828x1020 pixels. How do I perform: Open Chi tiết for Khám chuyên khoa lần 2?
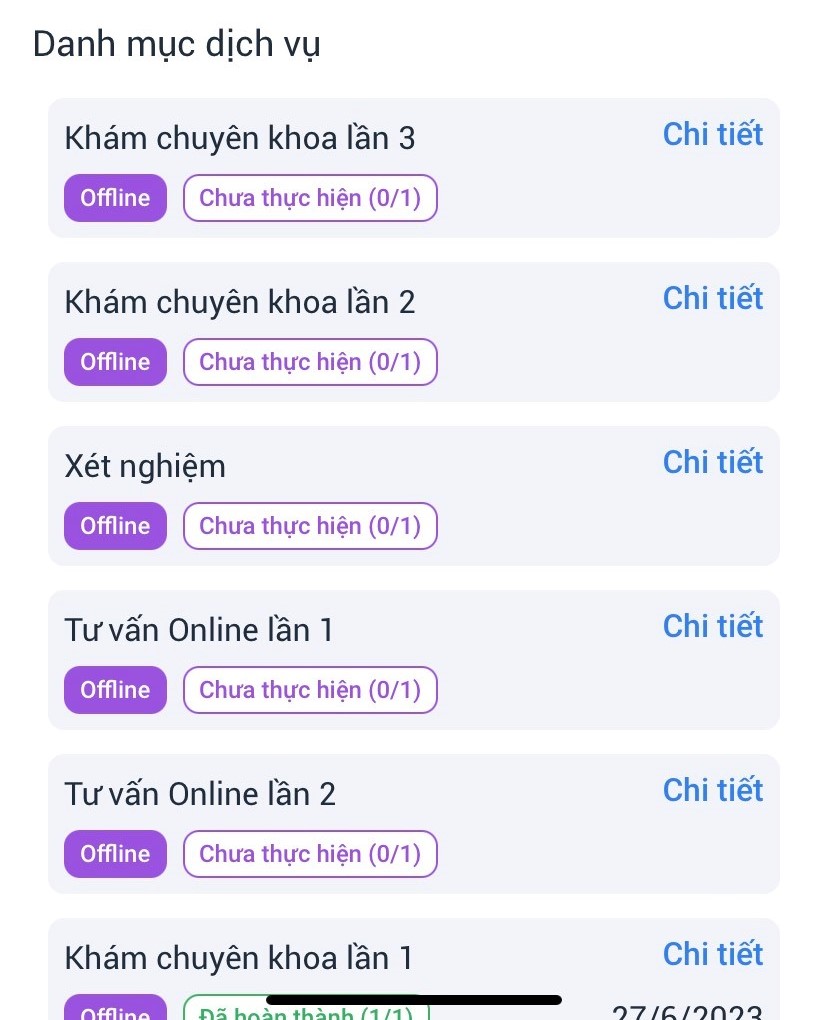tap(712, 299)
